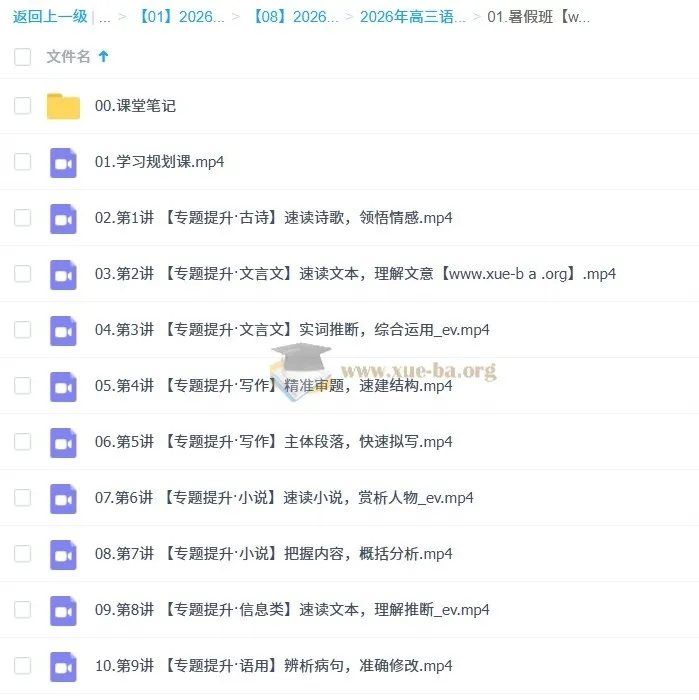Jump to the 【08】2026 breadcrumb folder
The height and width of the screenshot is (700, 699).
tap(296, 17)
